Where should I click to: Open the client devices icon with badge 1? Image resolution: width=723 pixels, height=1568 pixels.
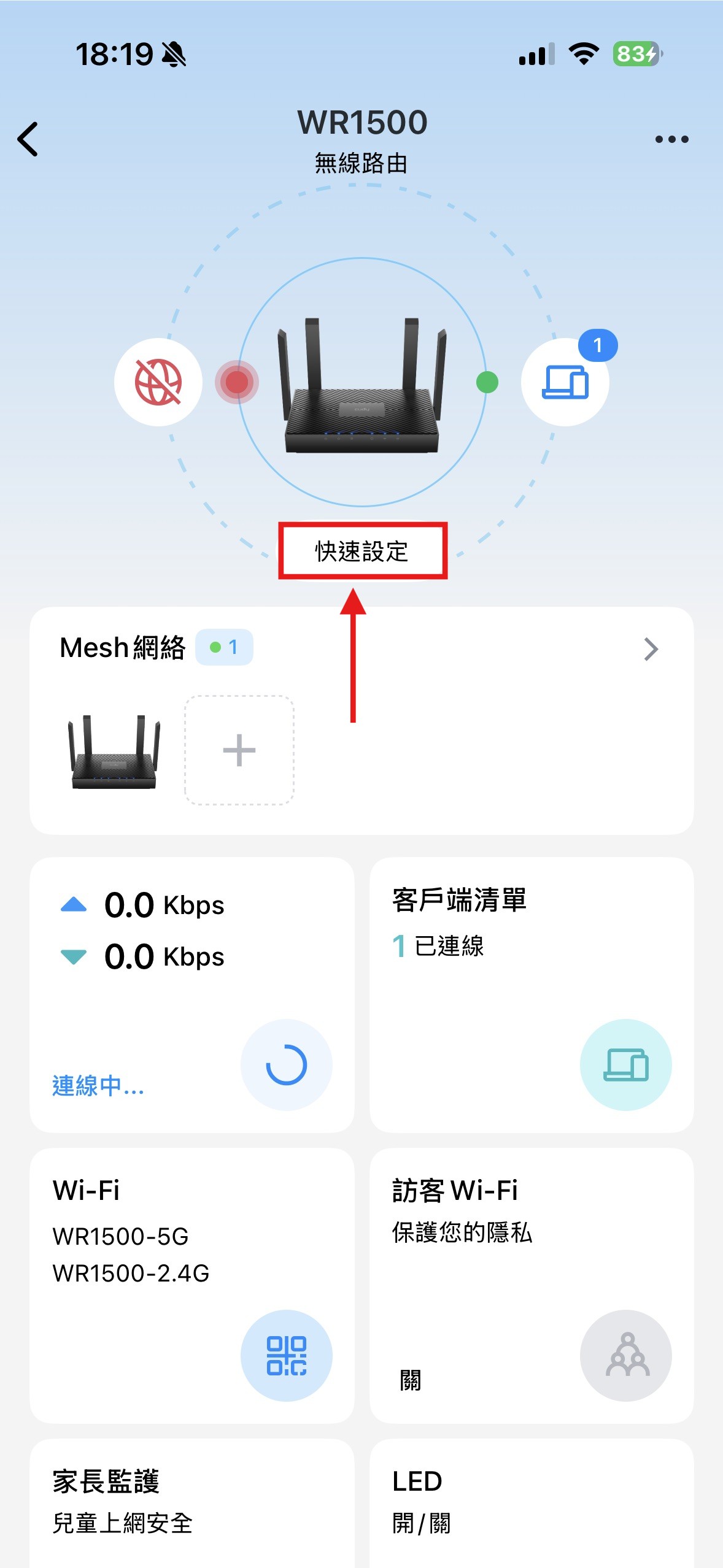(x=566, y=380)
